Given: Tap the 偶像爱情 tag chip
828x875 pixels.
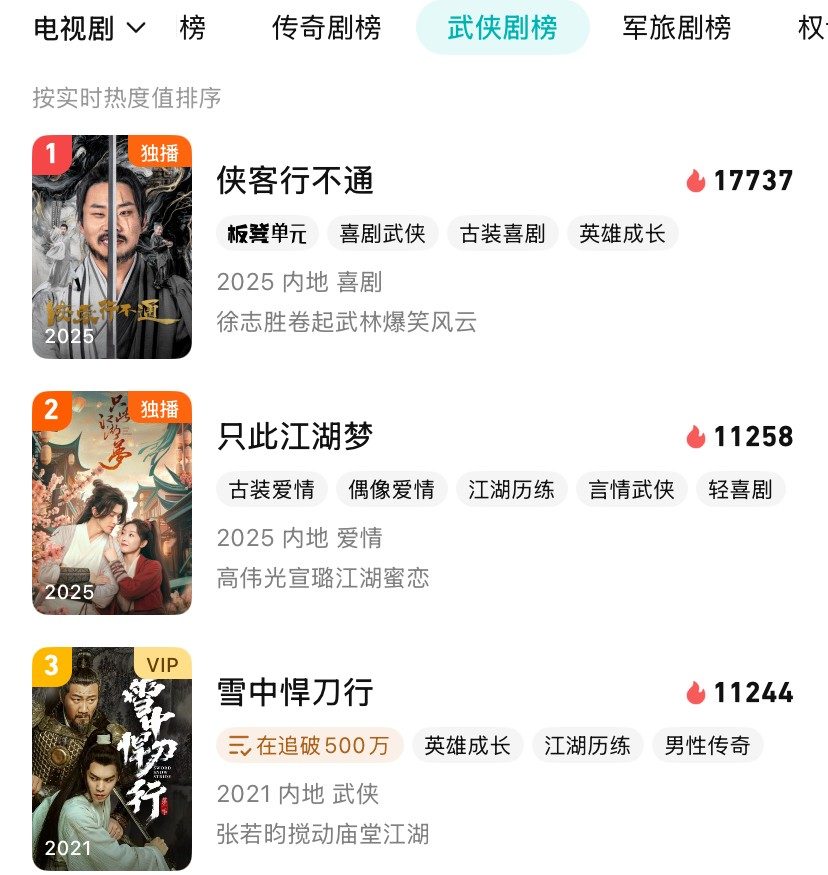Looking at the screenshot, I should (391, 490).
